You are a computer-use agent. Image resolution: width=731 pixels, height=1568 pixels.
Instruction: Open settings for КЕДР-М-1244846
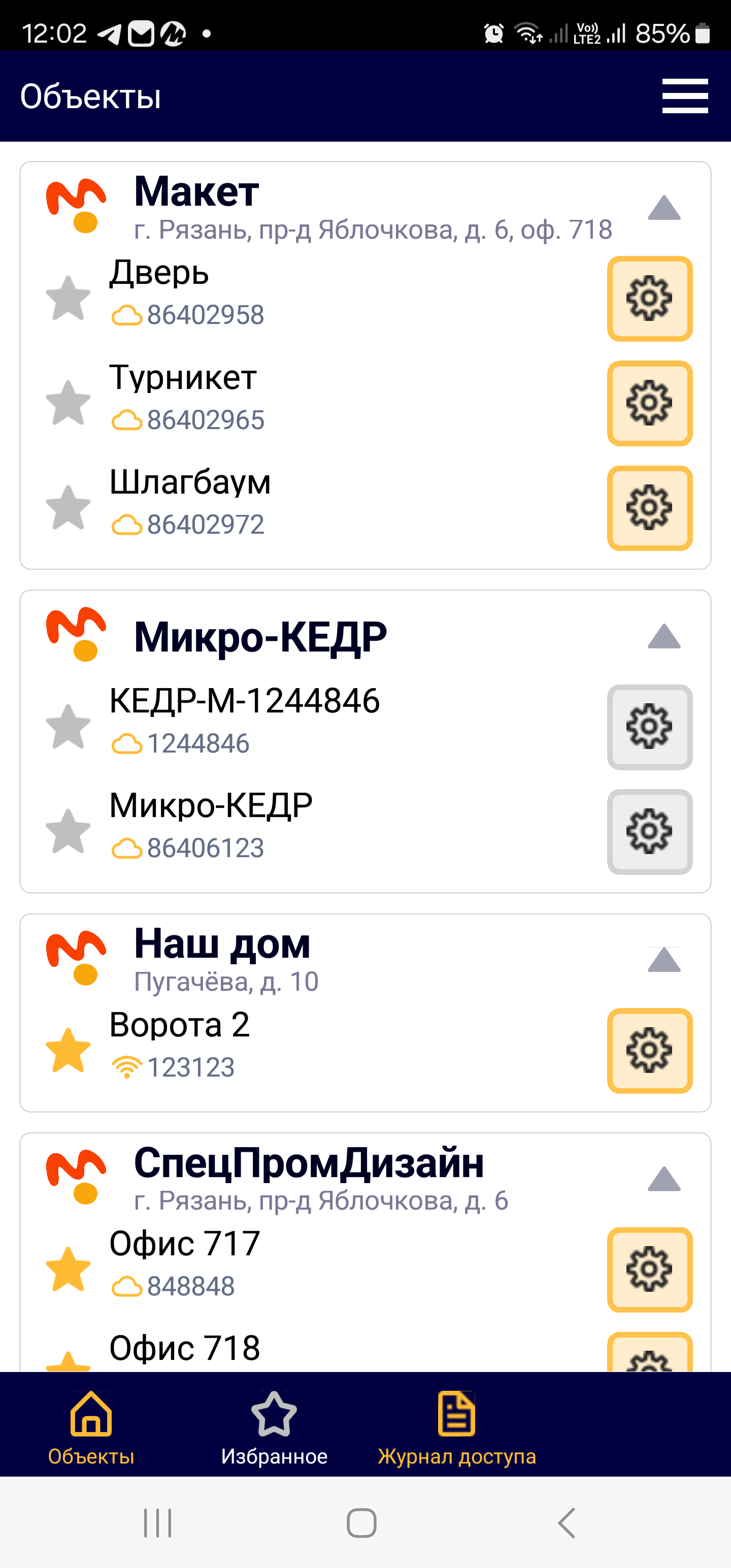point(649,727)
